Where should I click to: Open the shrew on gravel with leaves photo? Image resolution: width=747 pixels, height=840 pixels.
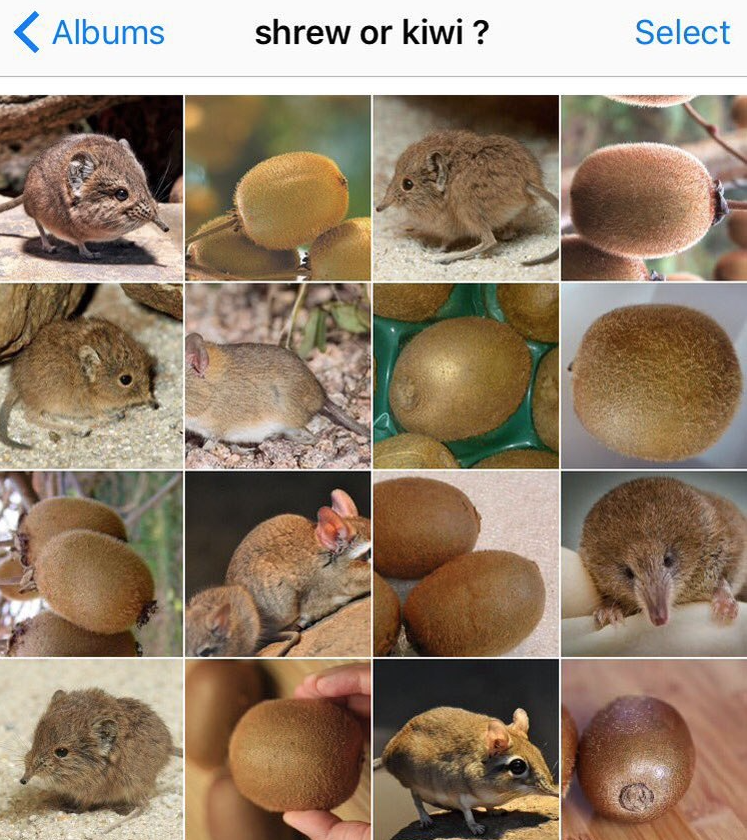click(x=278, y=376)
